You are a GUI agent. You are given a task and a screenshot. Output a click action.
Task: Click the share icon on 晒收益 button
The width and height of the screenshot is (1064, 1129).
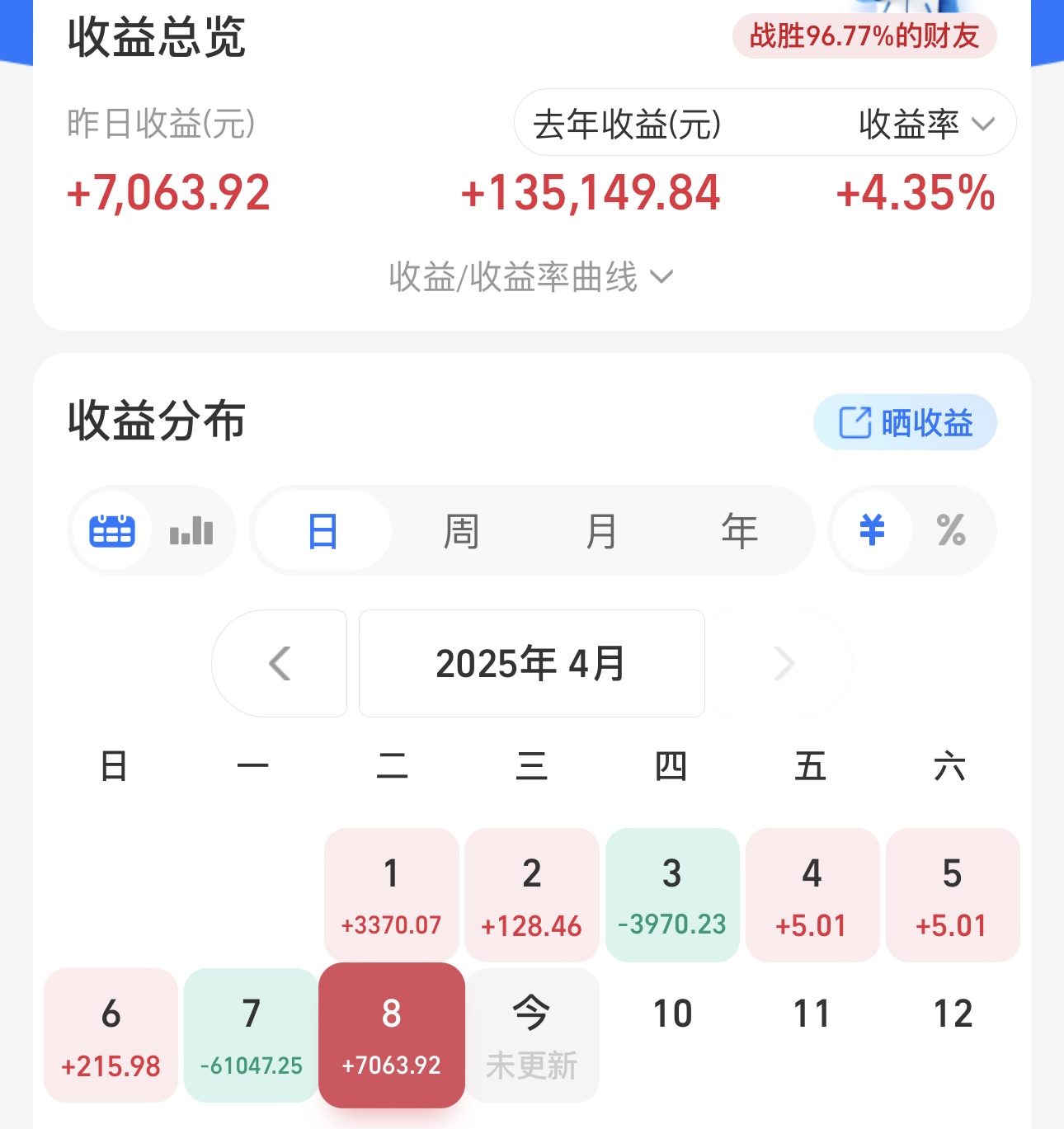pos(854,421)
